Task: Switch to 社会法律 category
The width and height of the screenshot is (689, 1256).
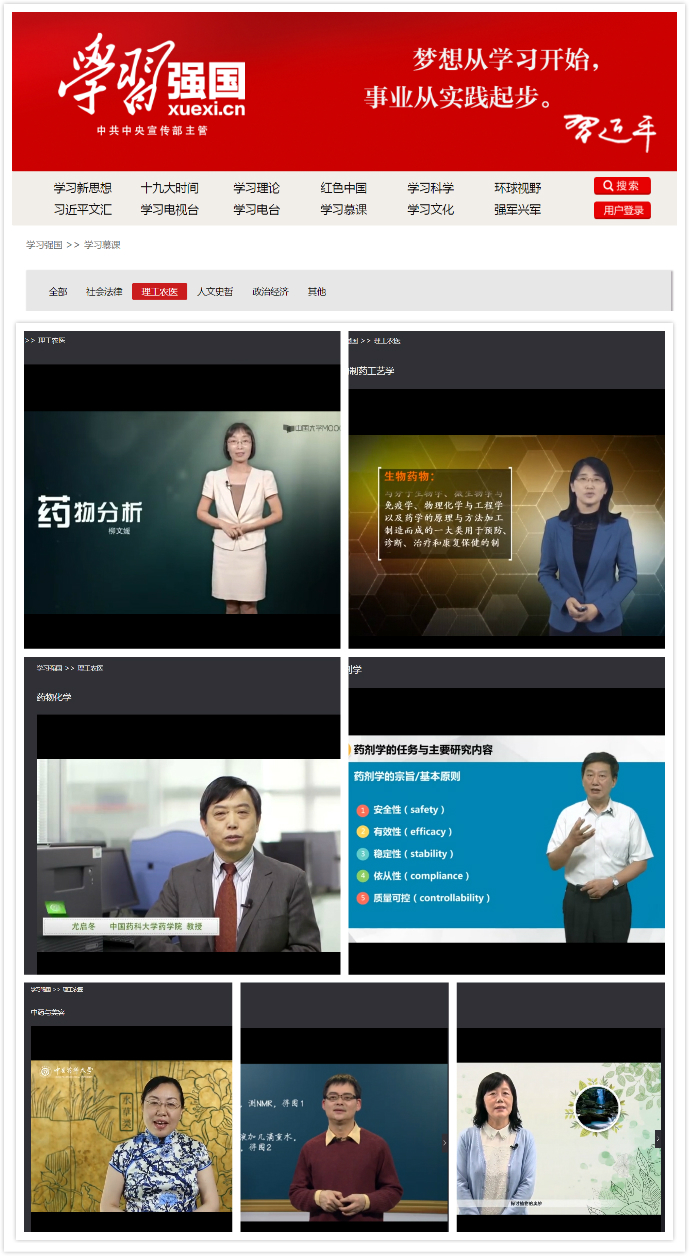Action: coord(104,292)
